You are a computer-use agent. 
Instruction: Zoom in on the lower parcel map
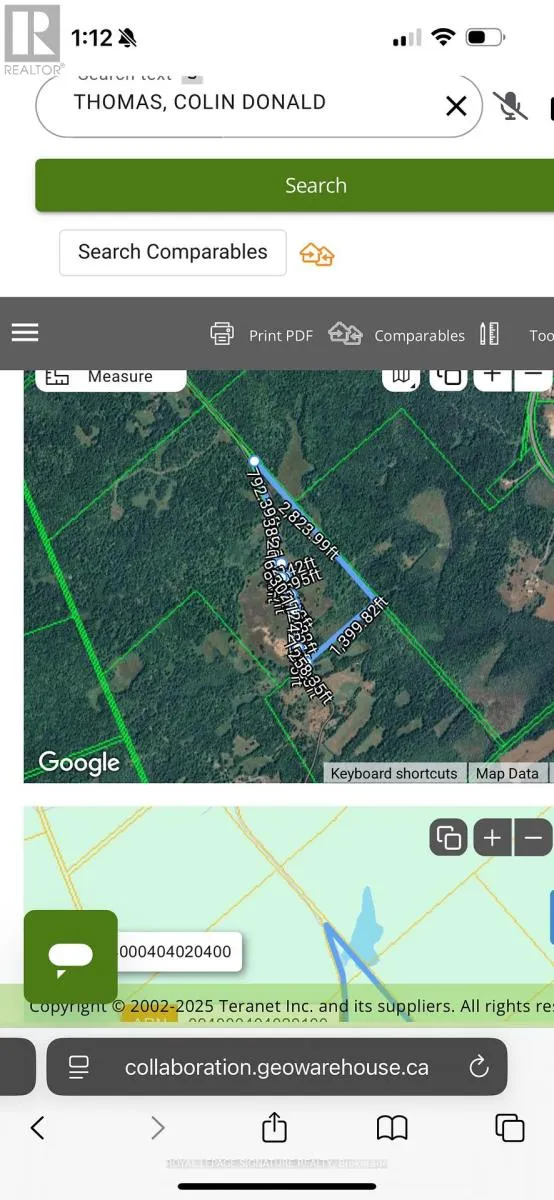(492, 838)
